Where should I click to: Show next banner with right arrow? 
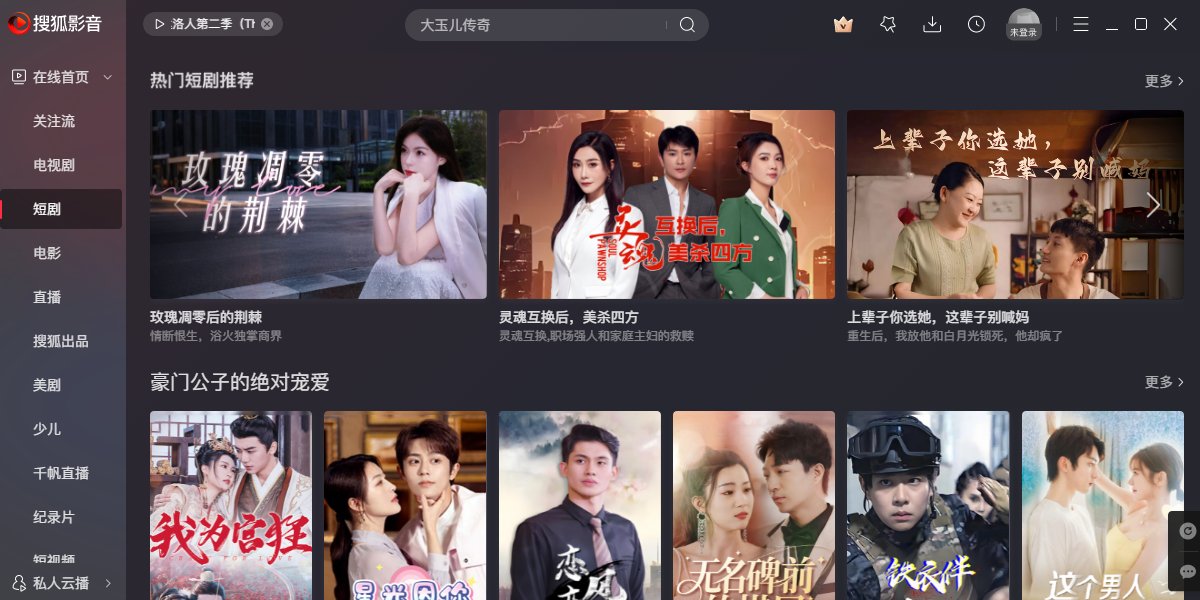(1153, 205)
